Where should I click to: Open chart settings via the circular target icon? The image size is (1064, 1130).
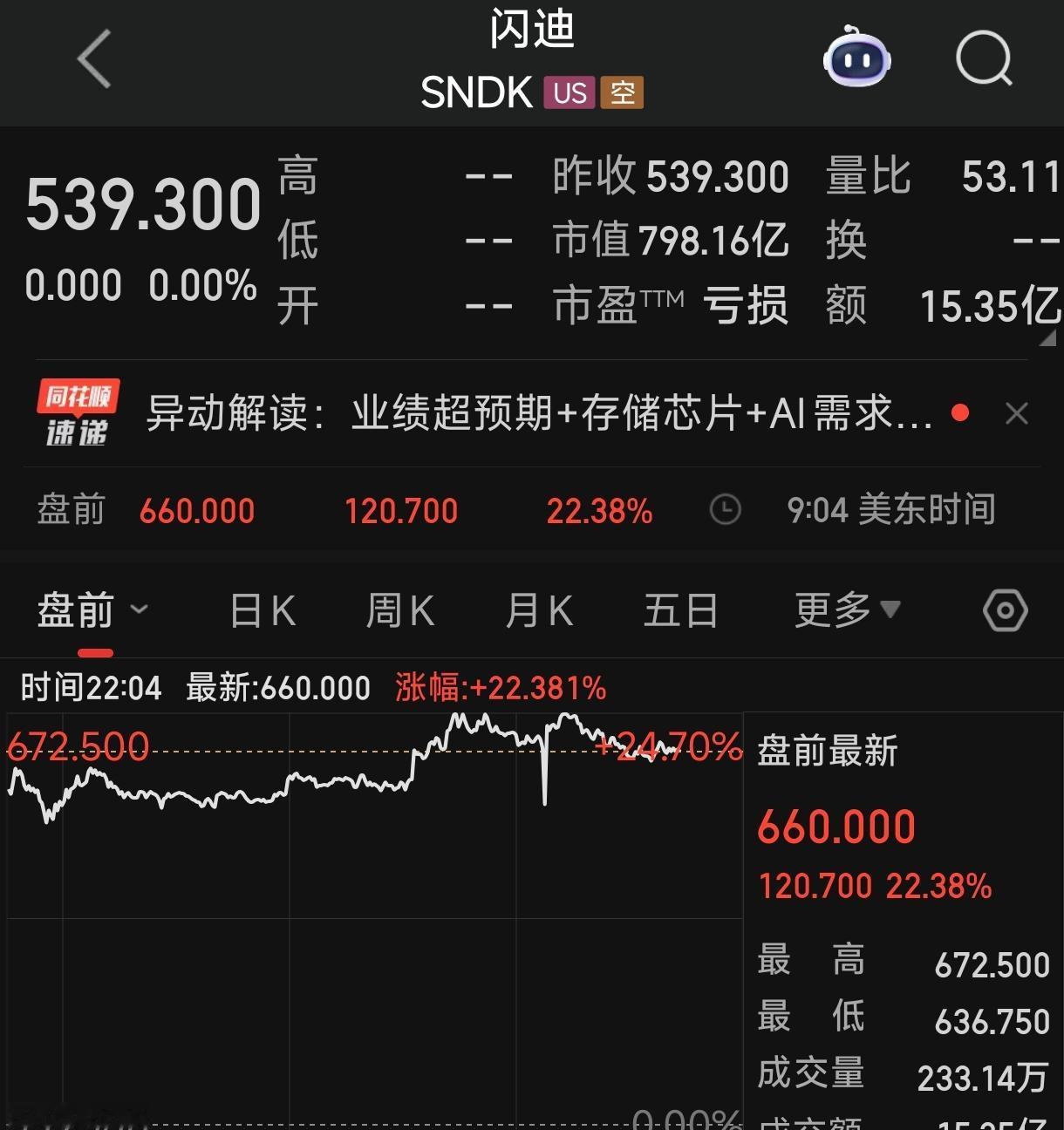1005,610
